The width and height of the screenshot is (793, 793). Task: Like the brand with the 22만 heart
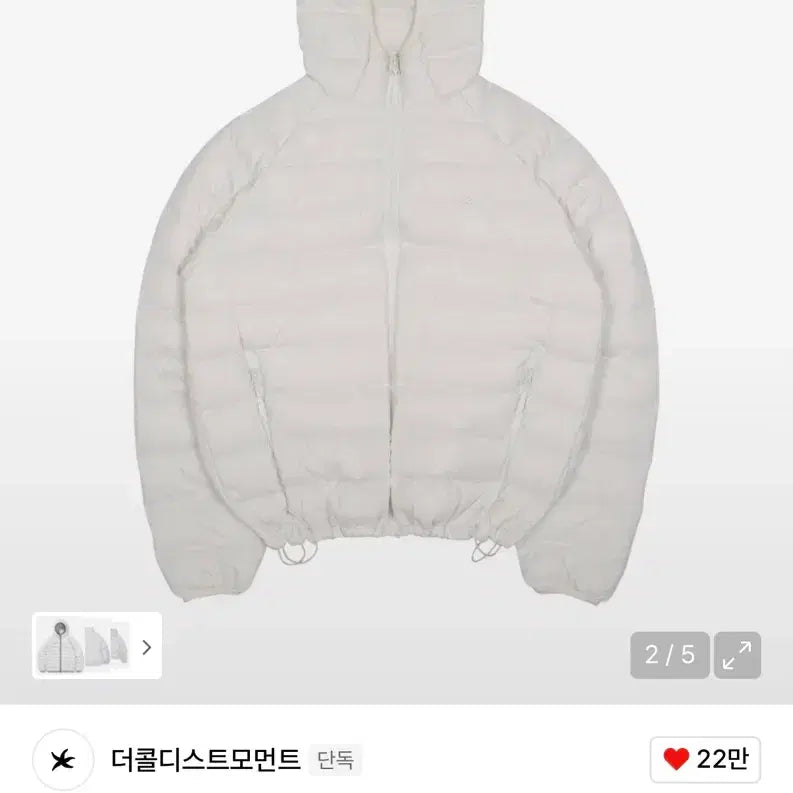(705, 760)
